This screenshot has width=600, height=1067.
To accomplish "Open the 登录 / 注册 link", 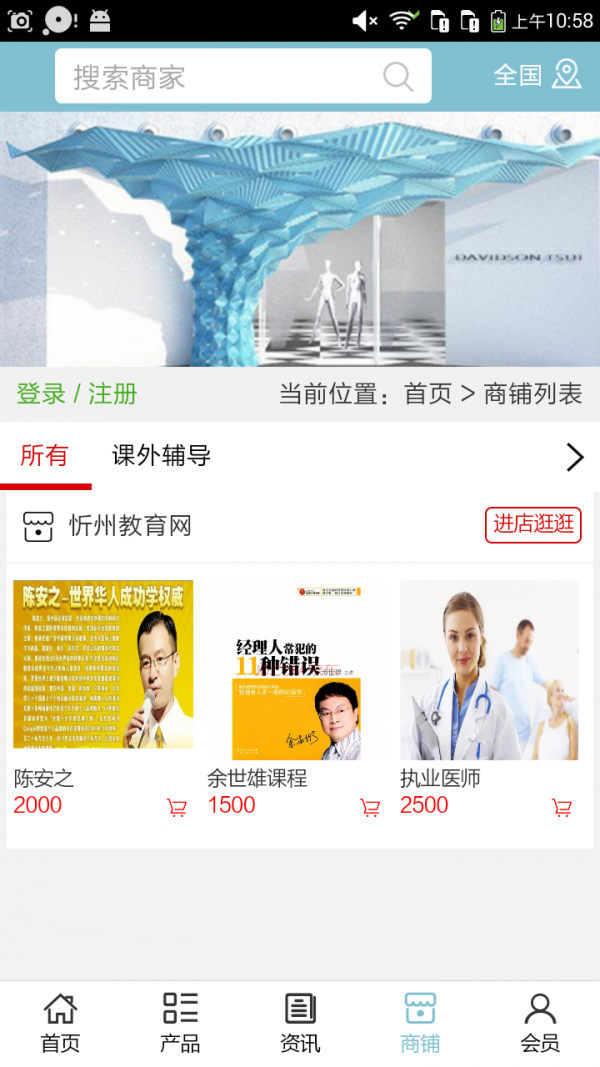I will (x=77, y=394).
